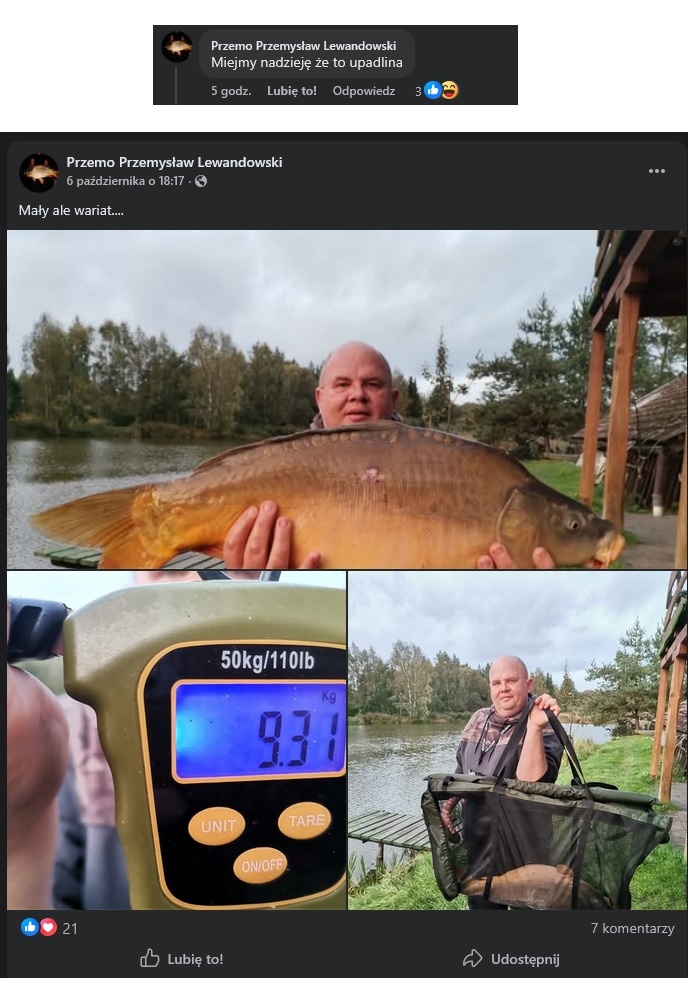Open the post's three-dot overflow menu
Image resolution: width=688 pixels, height=983 pixels.
[x=656, y=171]
